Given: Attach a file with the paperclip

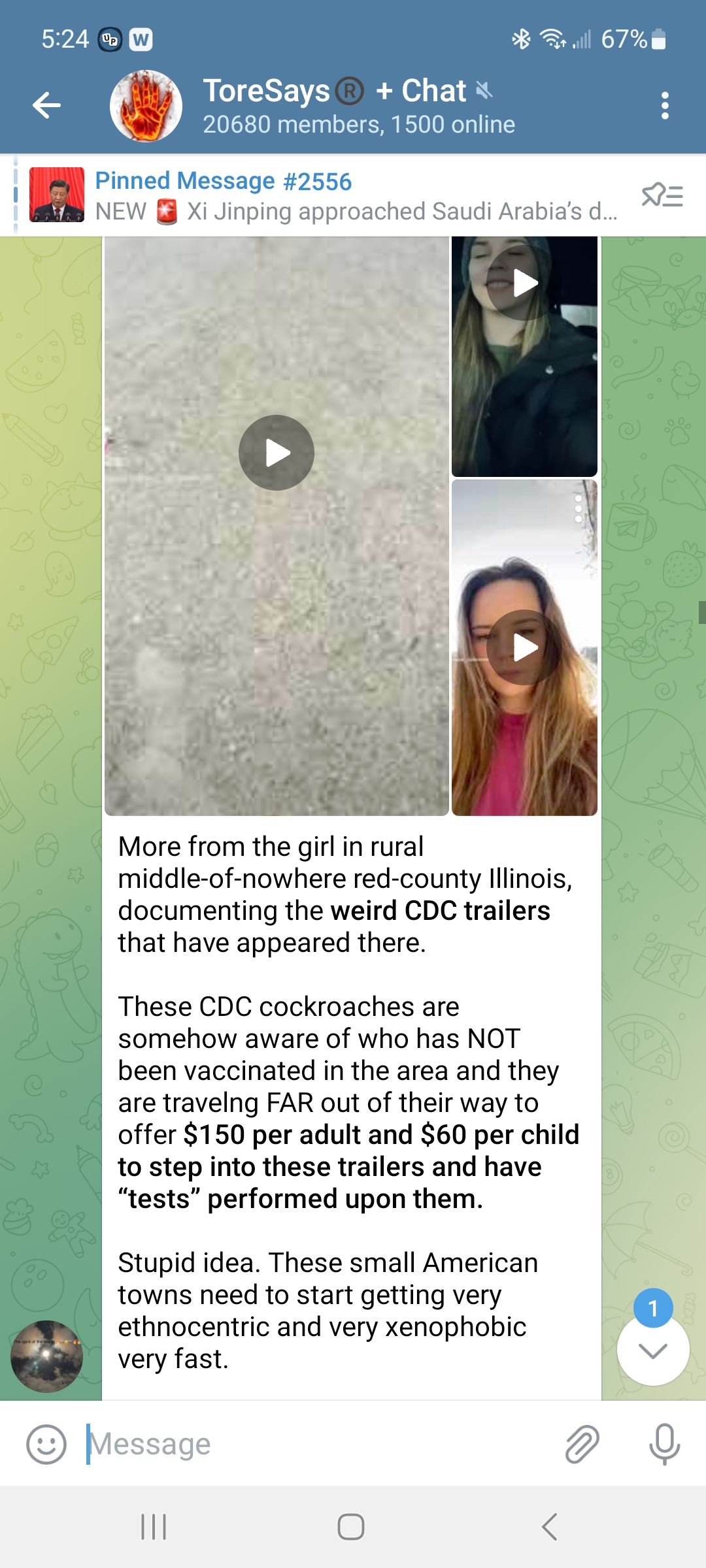Looking at the screenshot, I should tap(582, 1444).
